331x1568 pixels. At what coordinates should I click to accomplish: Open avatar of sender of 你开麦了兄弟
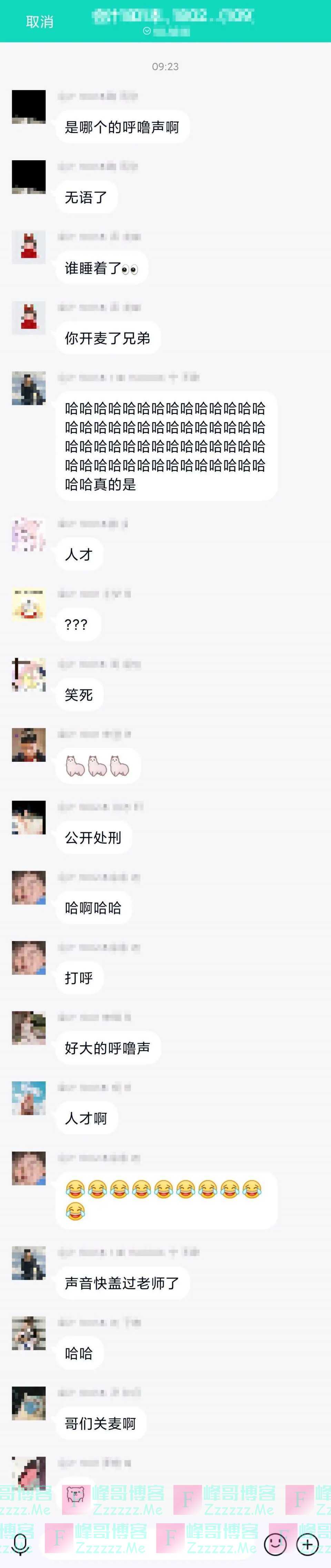tap(29, 318)
